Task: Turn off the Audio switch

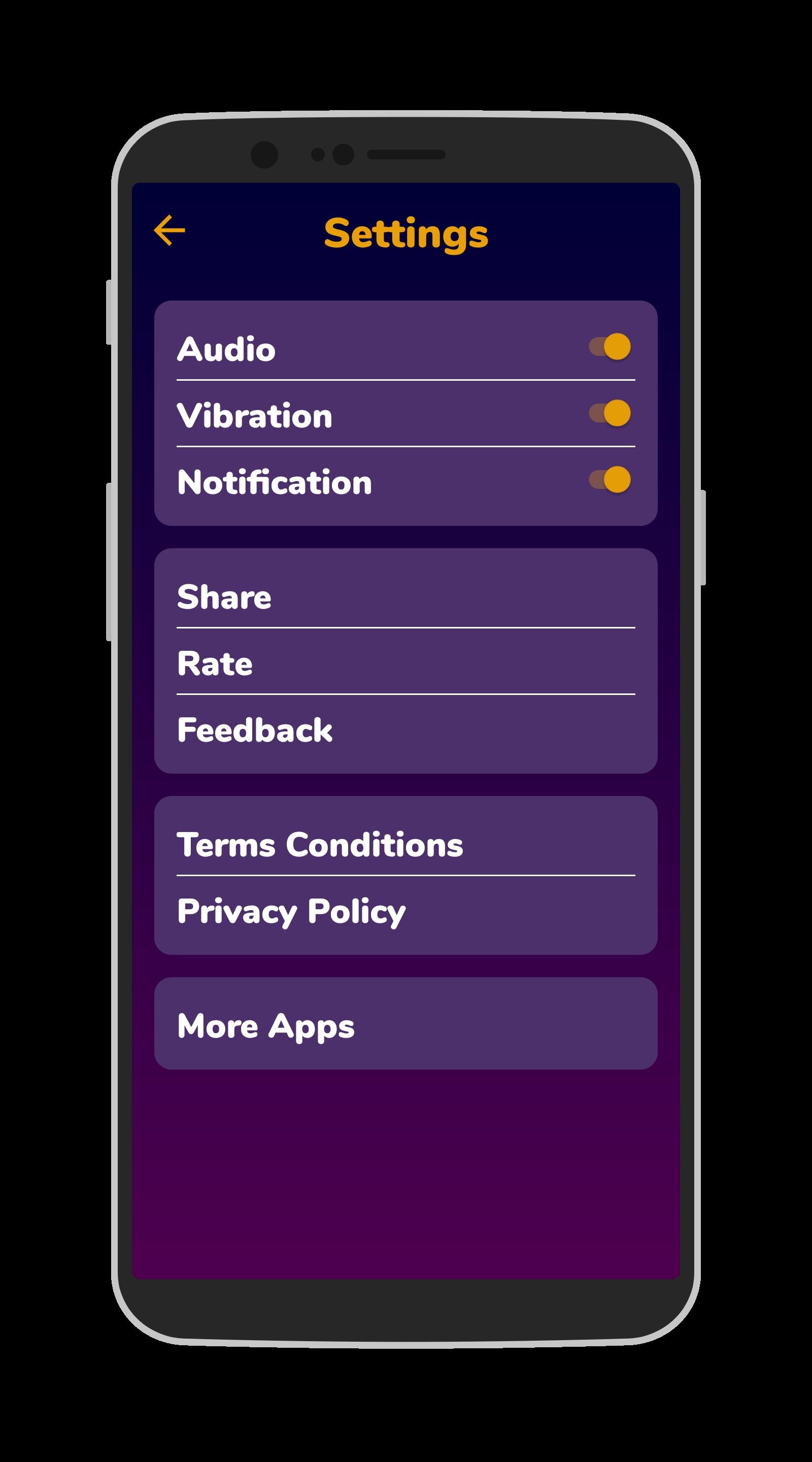Action: pos(610,347)
